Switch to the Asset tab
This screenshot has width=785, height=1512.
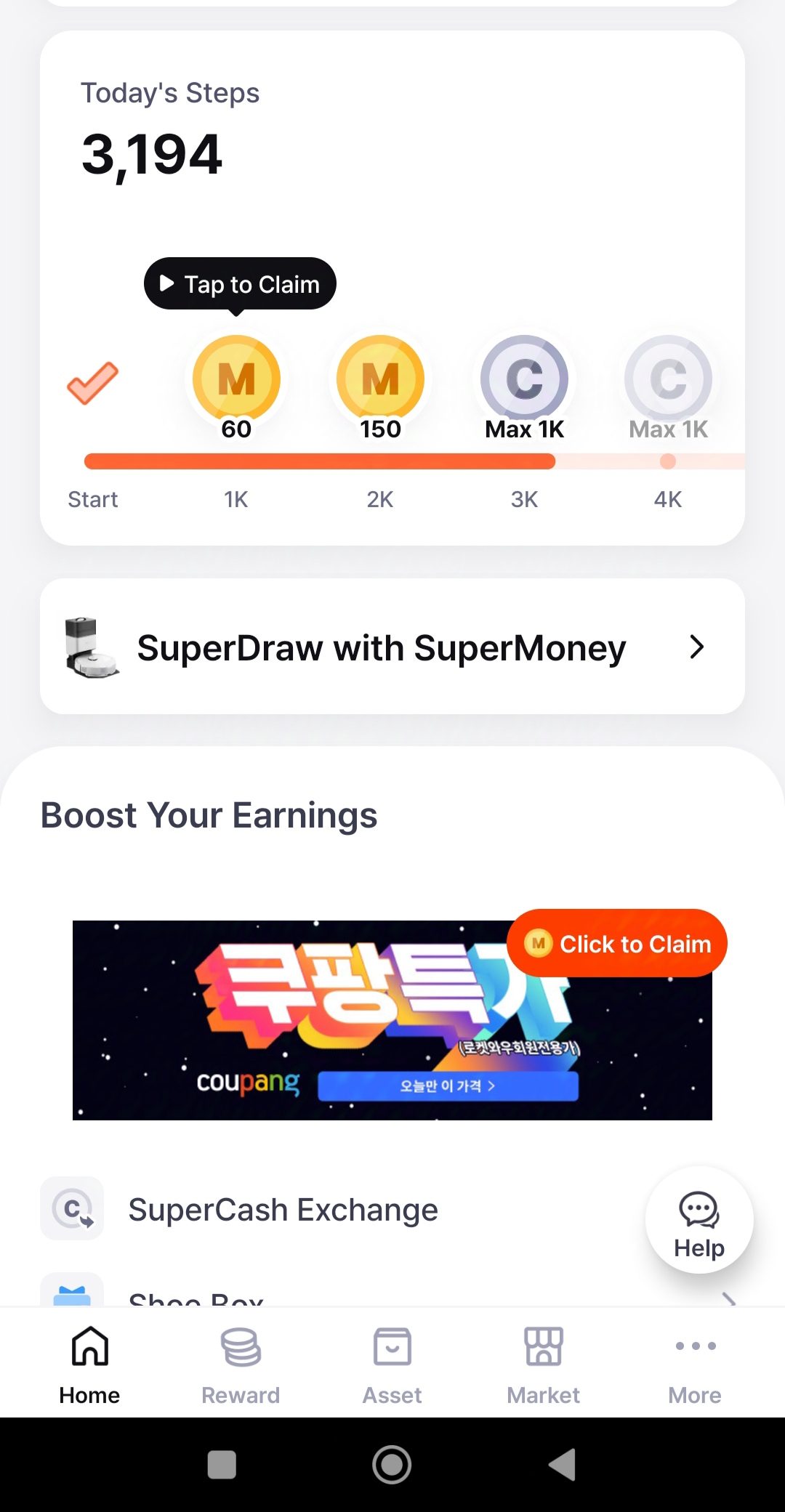(392, 1364)
